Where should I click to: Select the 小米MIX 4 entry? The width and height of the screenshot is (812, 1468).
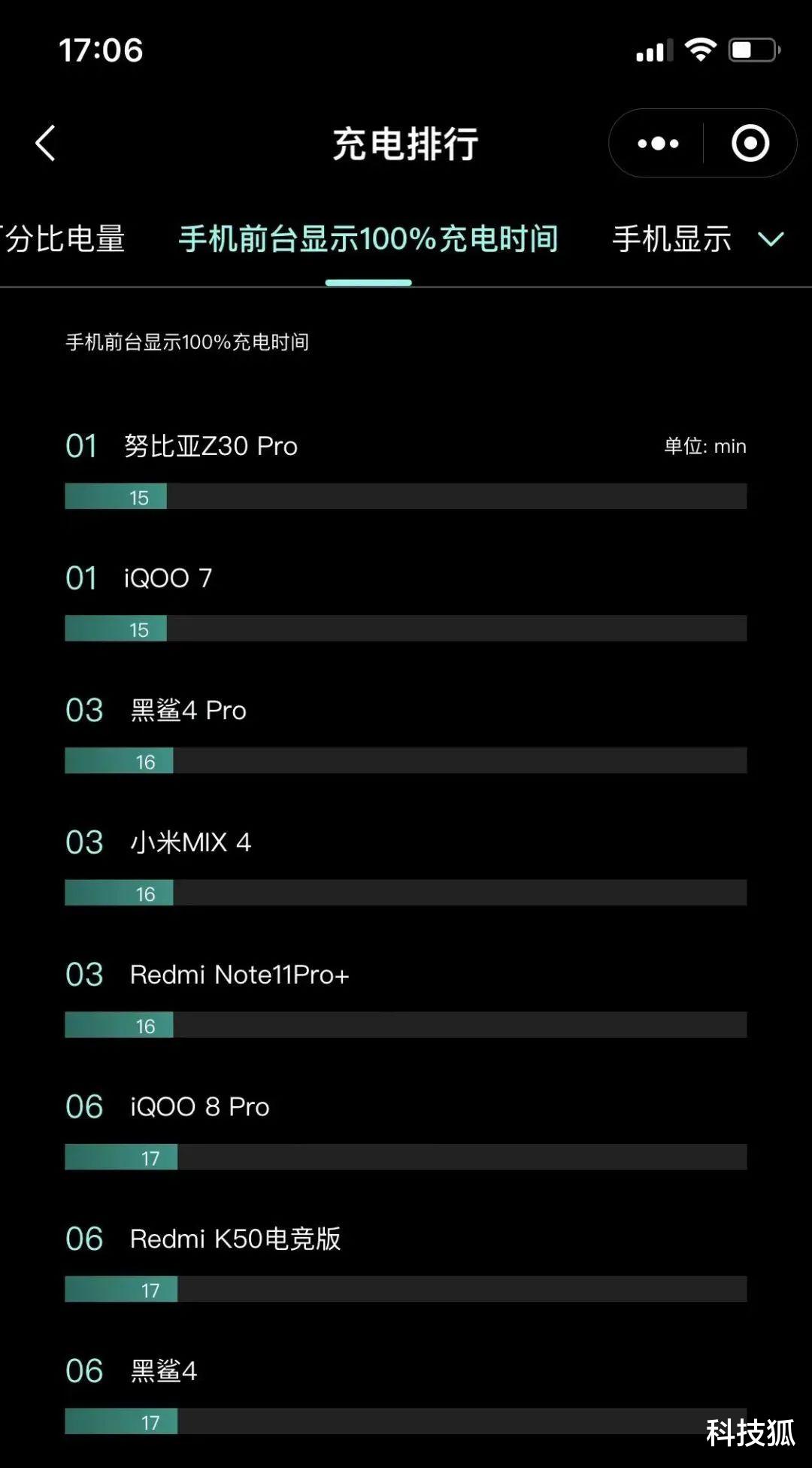click(x=190, y=842)
